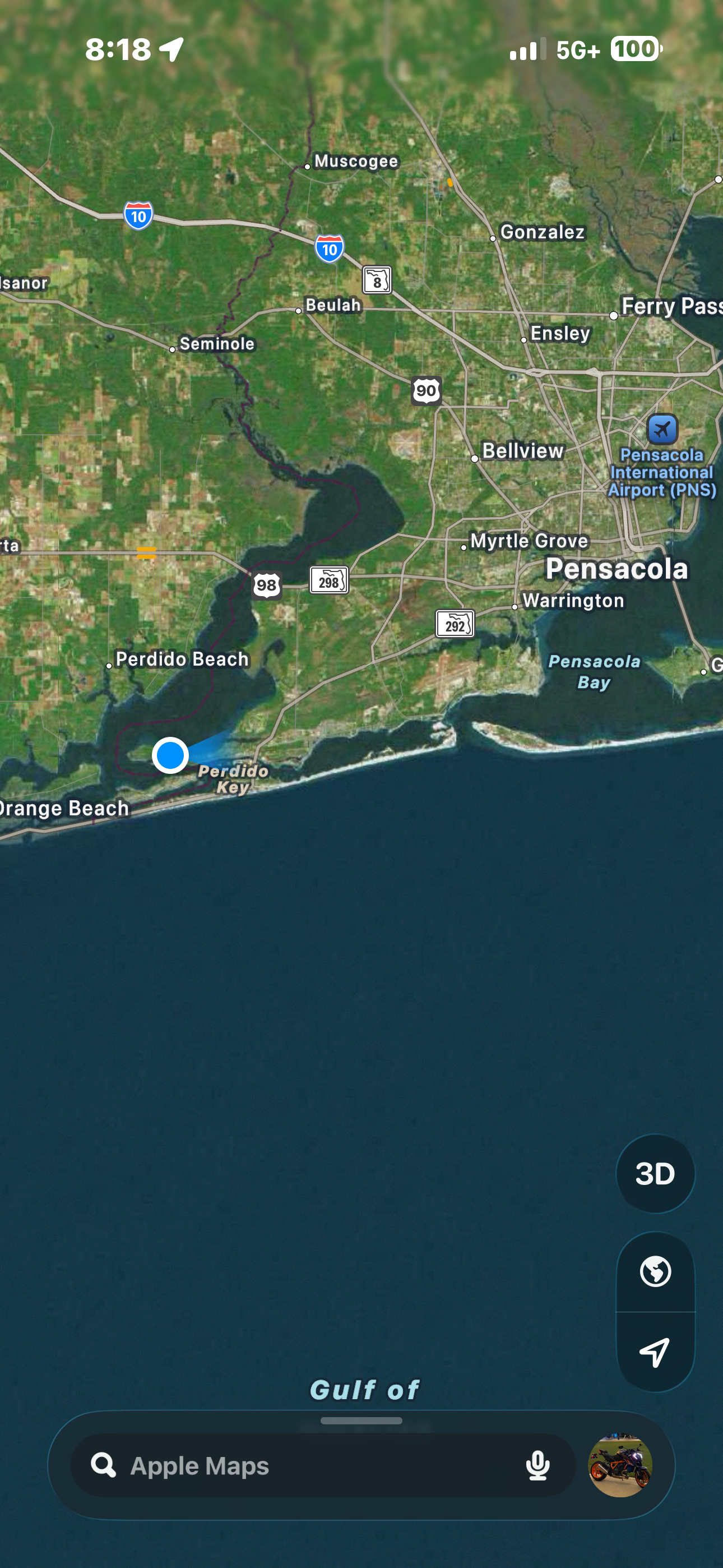Recenter map on current location arrow
This screenshot has width=723, height=1568.
pyautogui.click(x=655, y=1352)
